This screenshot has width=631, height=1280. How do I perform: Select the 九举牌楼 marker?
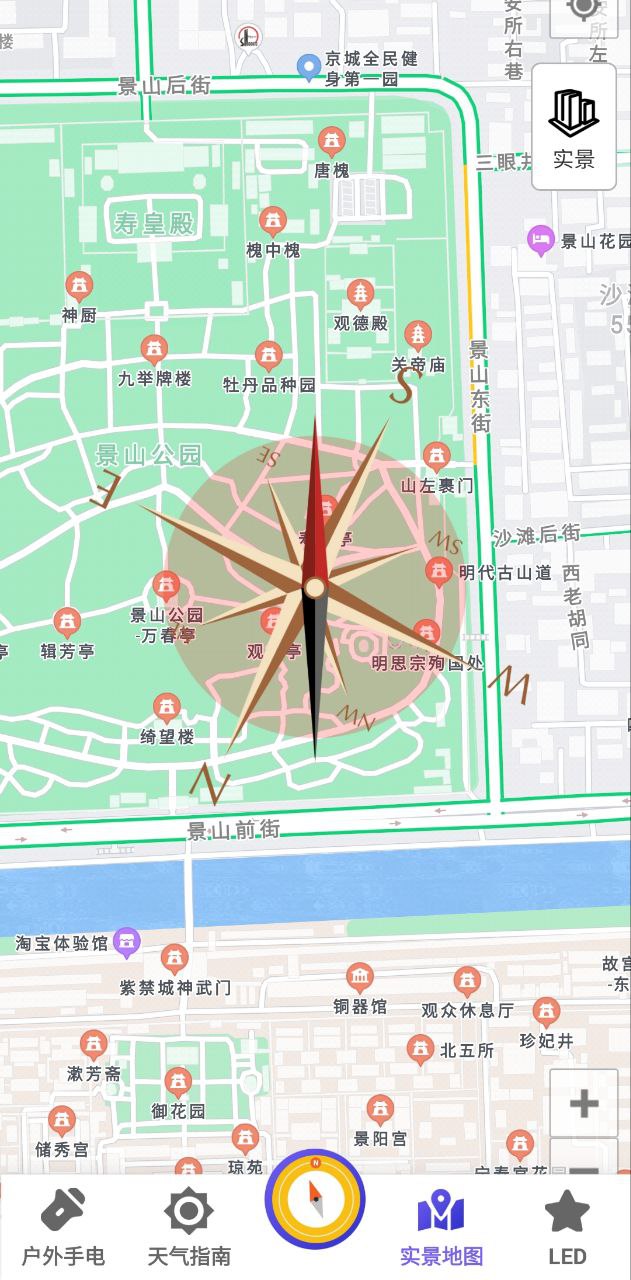pyautogui.click(x=154, y=350)
